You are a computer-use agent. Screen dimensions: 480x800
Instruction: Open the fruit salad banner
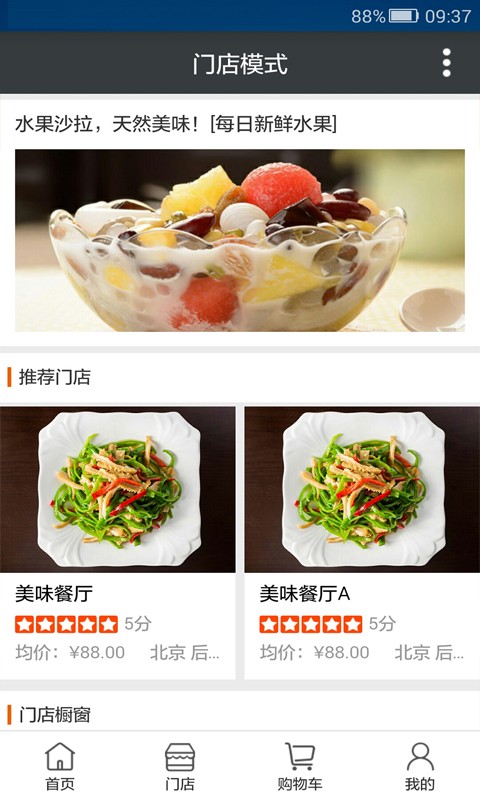[x=240, y=240]
